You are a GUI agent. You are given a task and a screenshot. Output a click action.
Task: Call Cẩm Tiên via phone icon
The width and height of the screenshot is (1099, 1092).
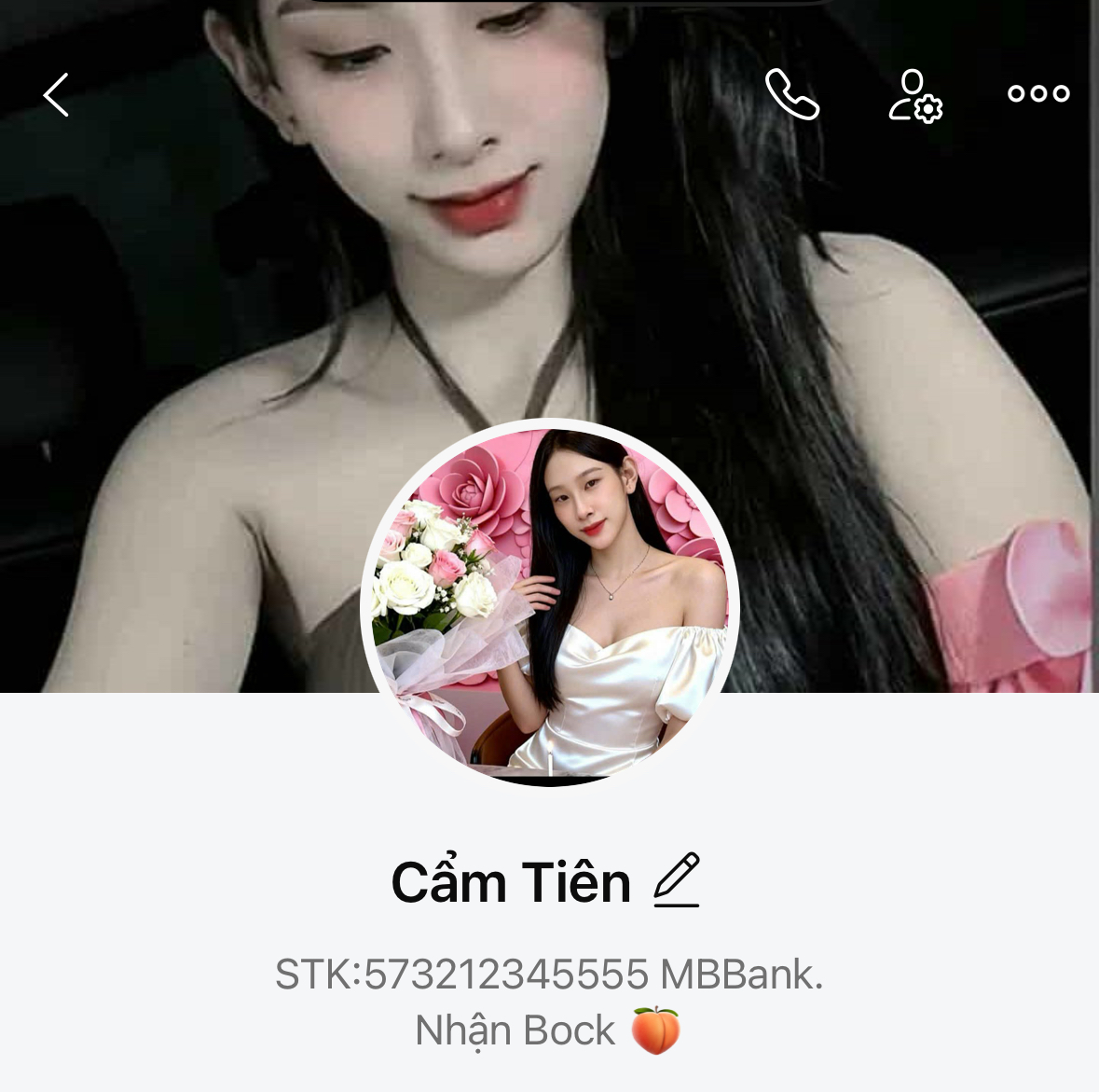click(x=791, y=94)
